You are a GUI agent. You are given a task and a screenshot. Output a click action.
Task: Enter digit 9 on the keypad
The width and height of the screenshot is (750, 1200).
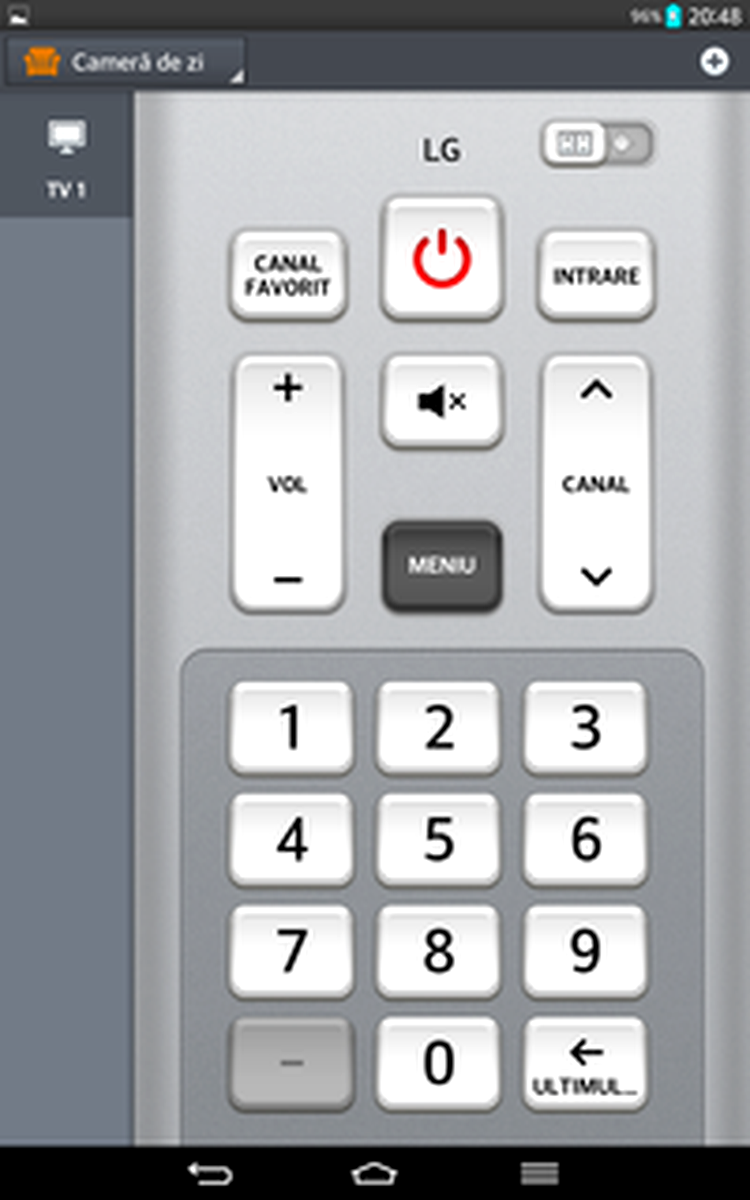coord(586,952)
